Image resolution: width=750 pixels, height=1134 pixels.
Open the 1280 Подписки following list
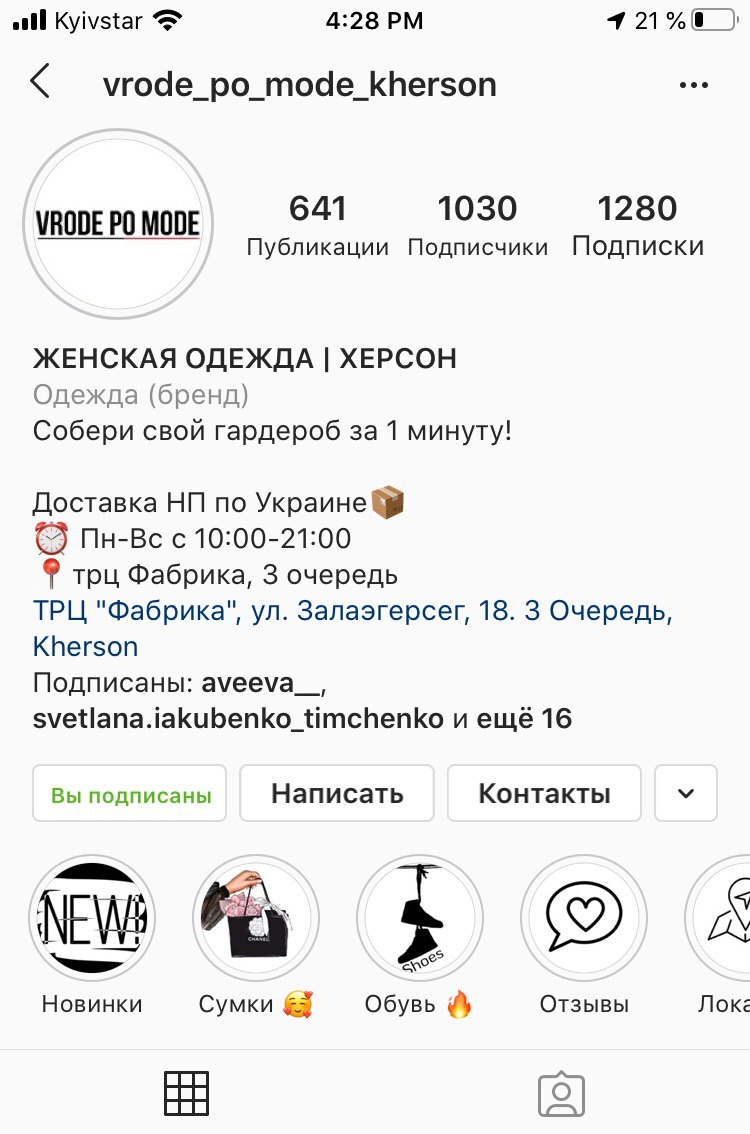(637, 225)
